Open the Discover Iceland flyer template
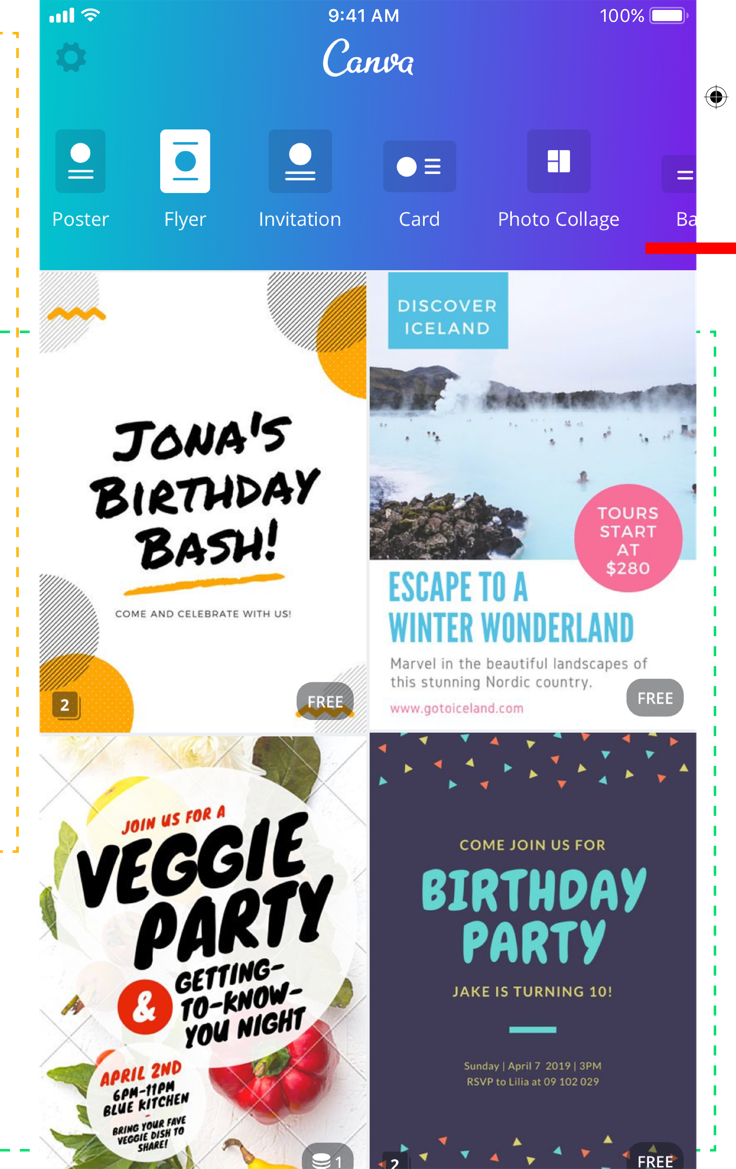 coord(532,500)
